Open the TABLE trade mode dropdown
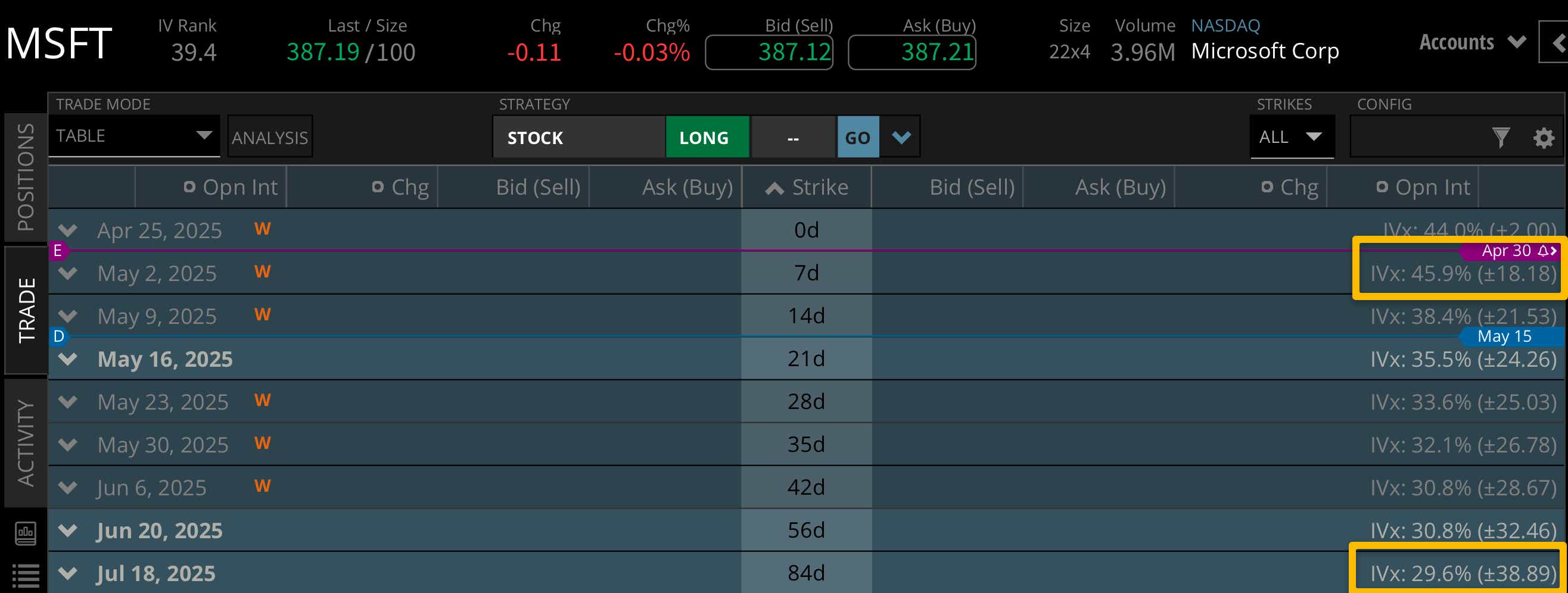Screen dimensions: 1568x593 click(x=134, y=136)
